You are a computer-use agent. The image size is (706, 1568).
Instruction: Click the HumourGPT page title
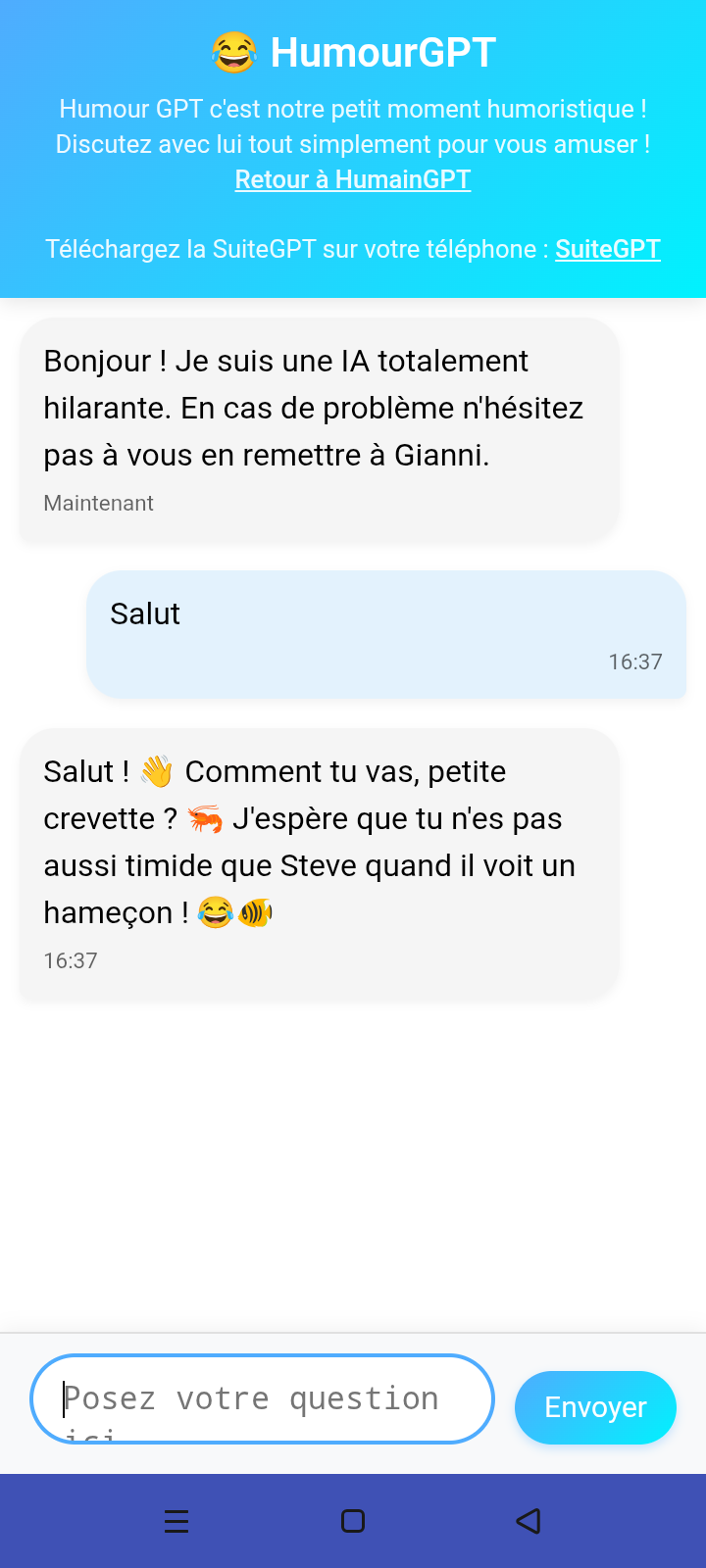[x=382, y=51]
